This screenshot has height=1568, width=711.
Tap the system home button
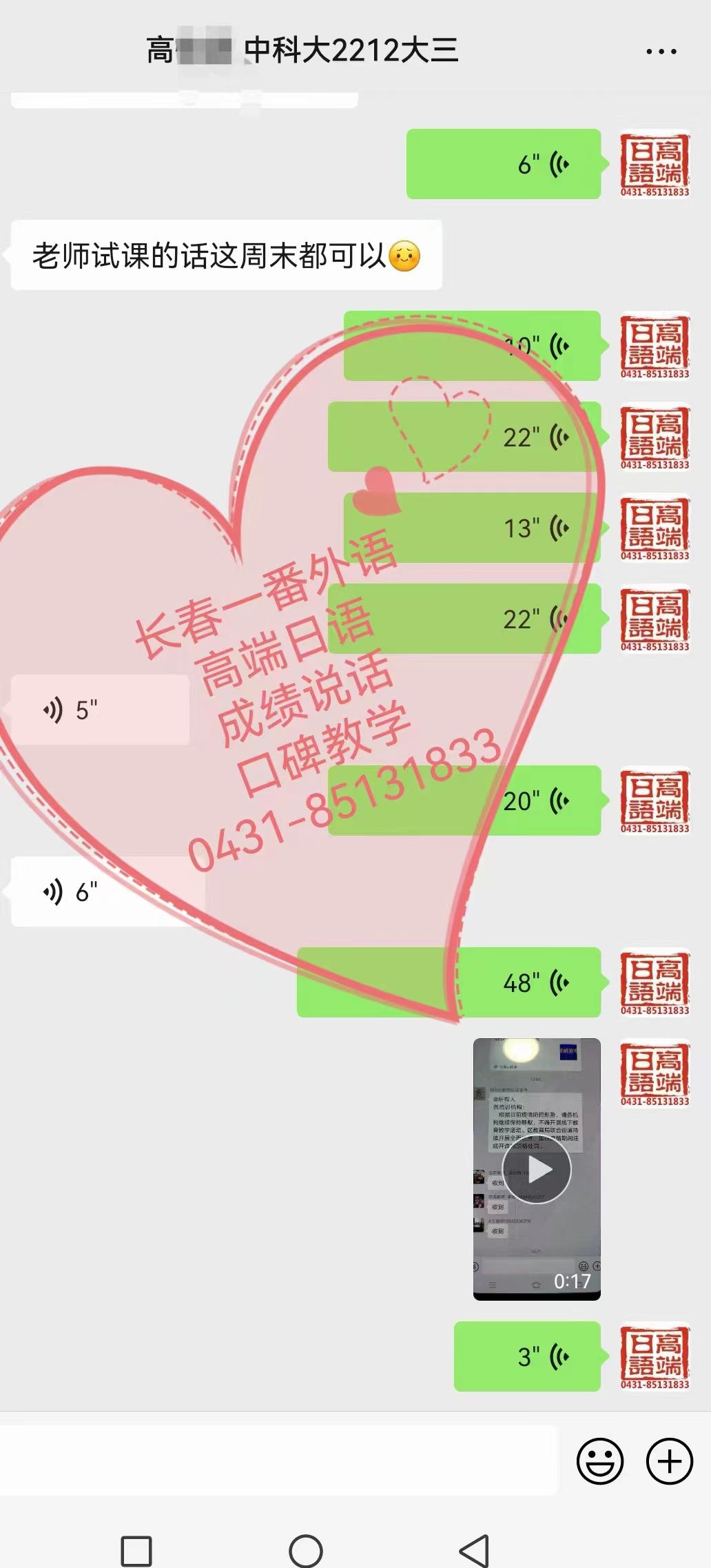click(306, 1551)
